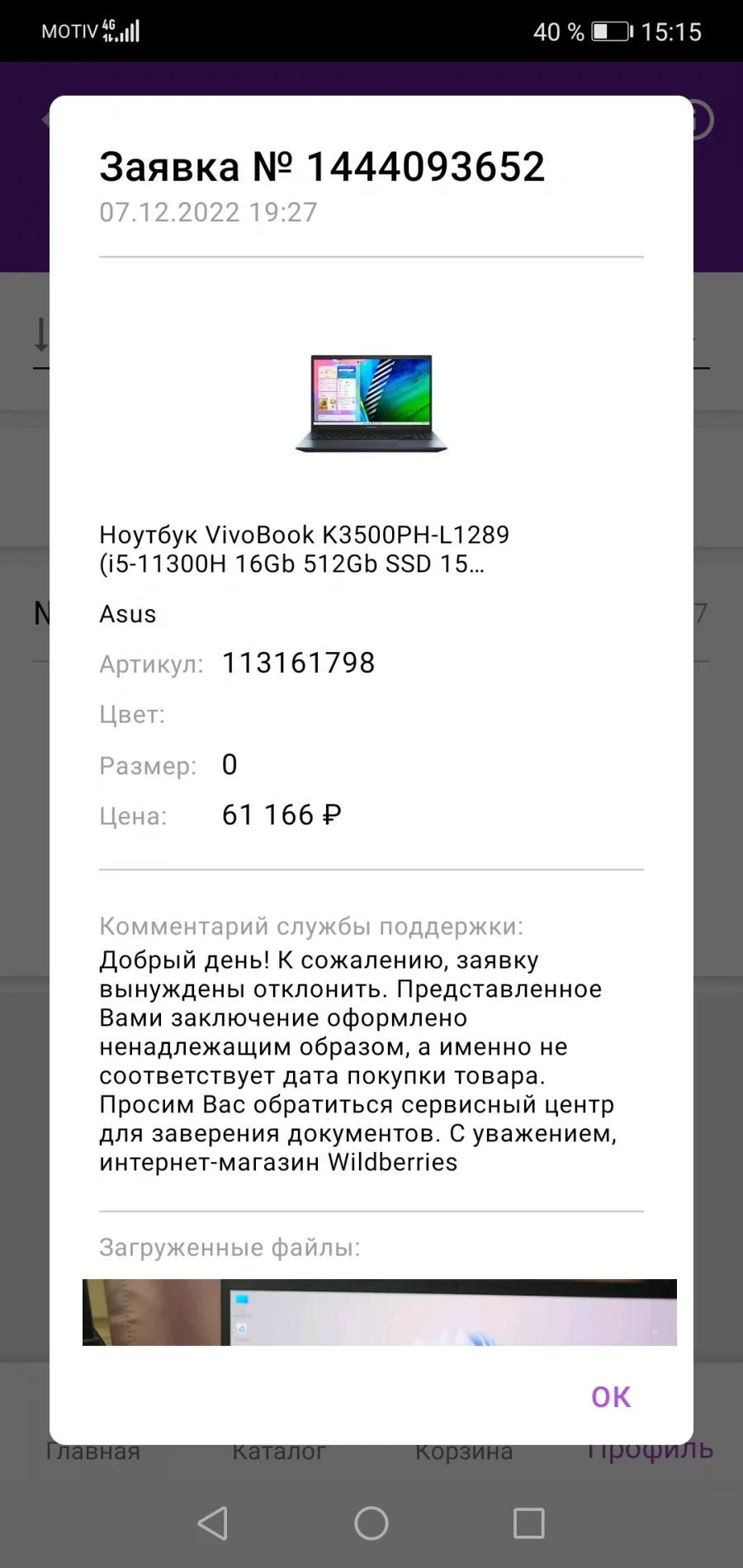Dismiss the dialog with the ОК button
This screenshot has height=1568, width=743.
pos(611,1396)
